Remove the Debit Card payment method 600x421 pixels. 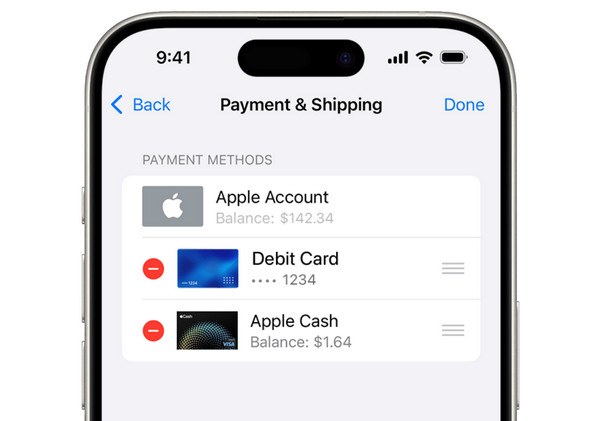click(153, 268)
